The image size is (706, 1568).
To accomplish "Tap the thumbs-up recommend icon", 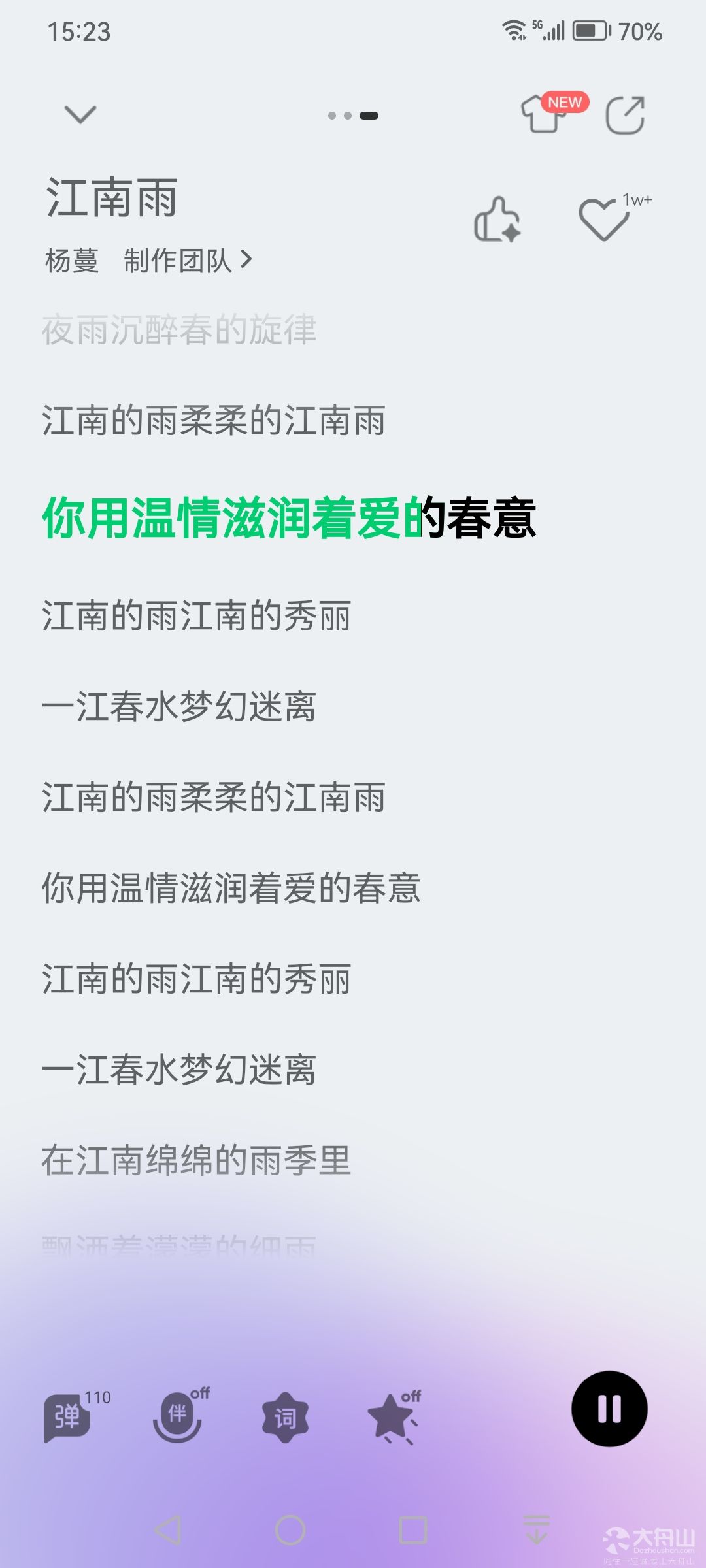I will pyautogui.click(x=497, y=220).
